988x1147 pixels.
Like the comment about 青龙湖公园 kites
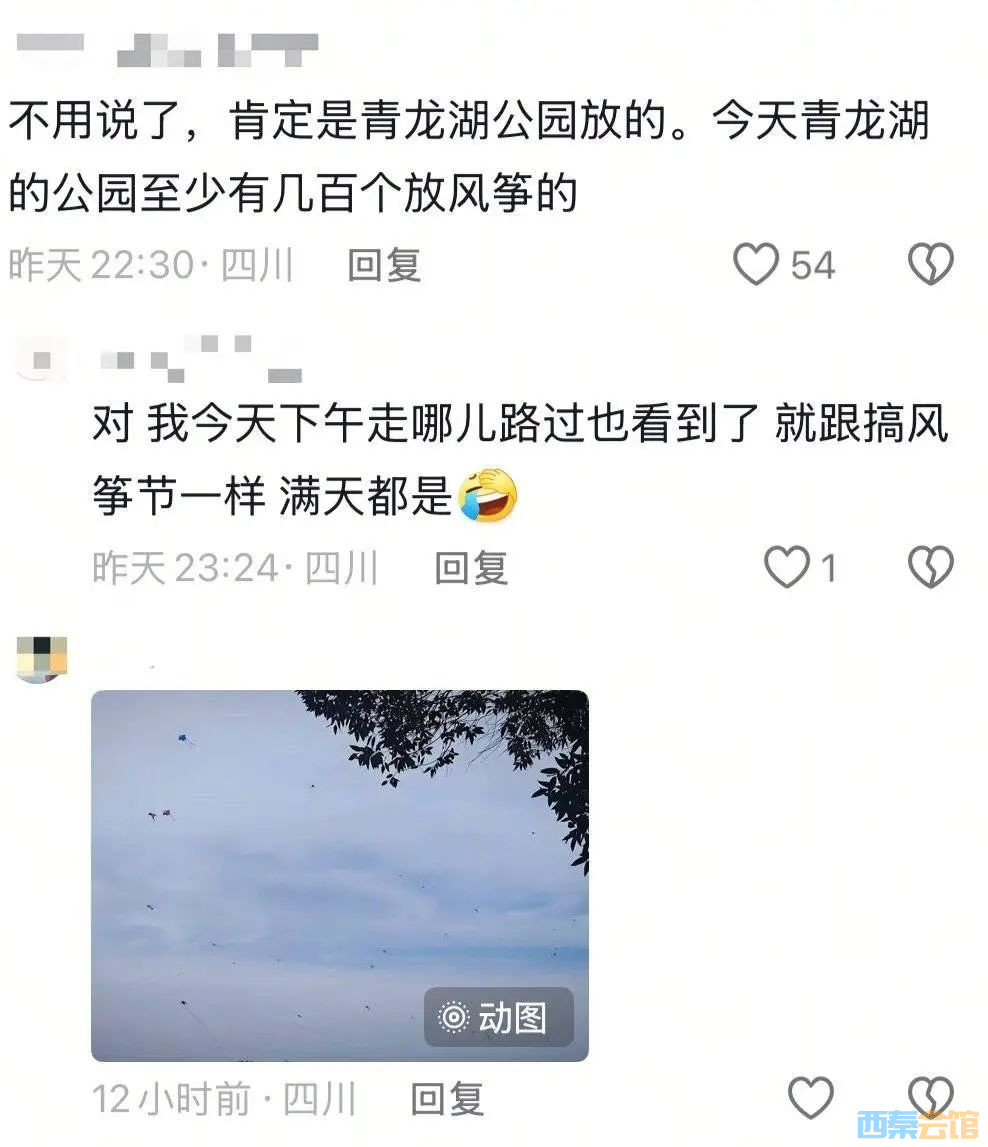[756, 265]
